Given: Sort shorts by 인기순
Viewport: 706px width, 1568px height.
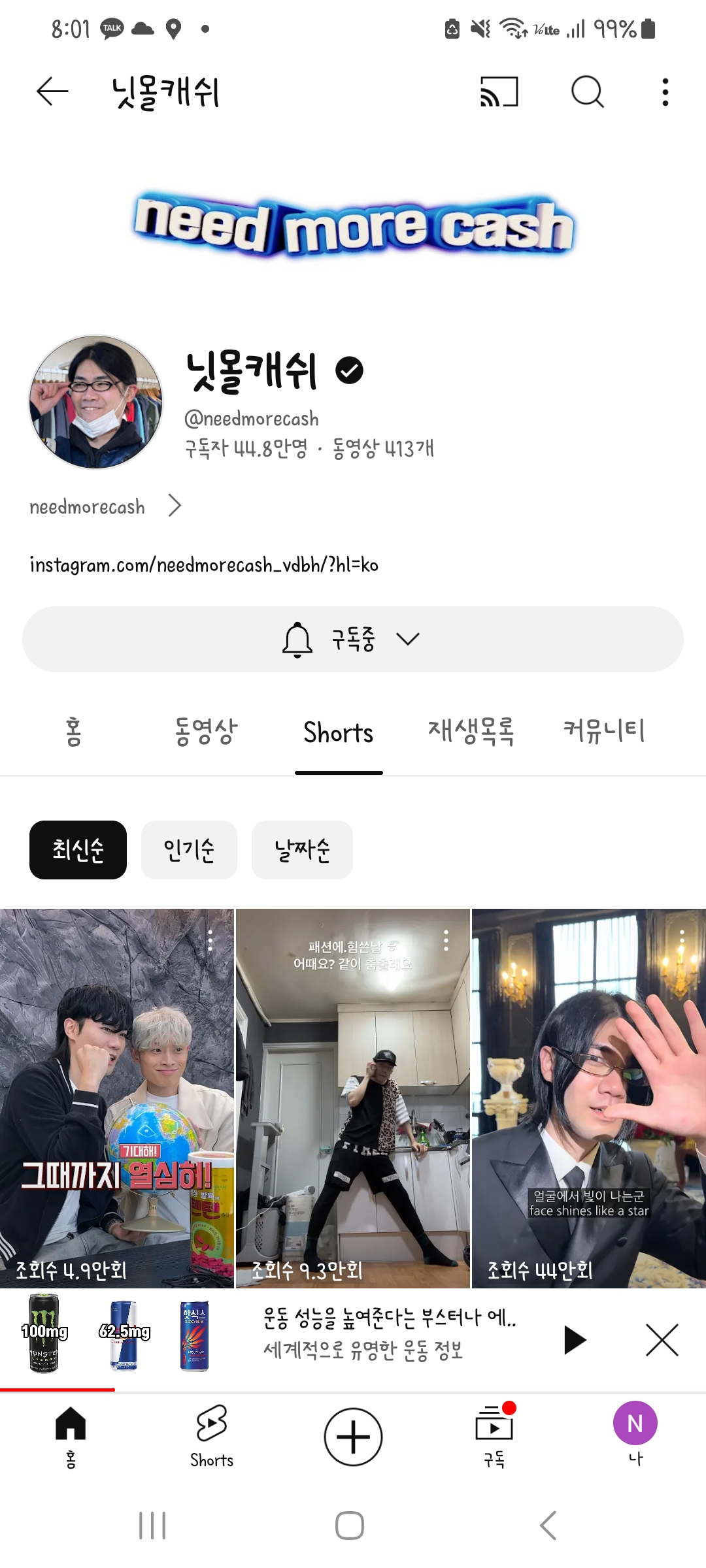Looking at the screenshot, I should (189, 850).
